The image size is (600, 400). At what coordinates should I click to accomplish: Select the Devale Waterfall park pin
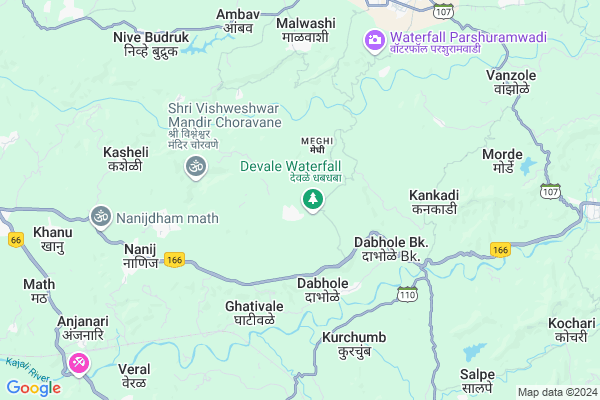tap(314, 200)
